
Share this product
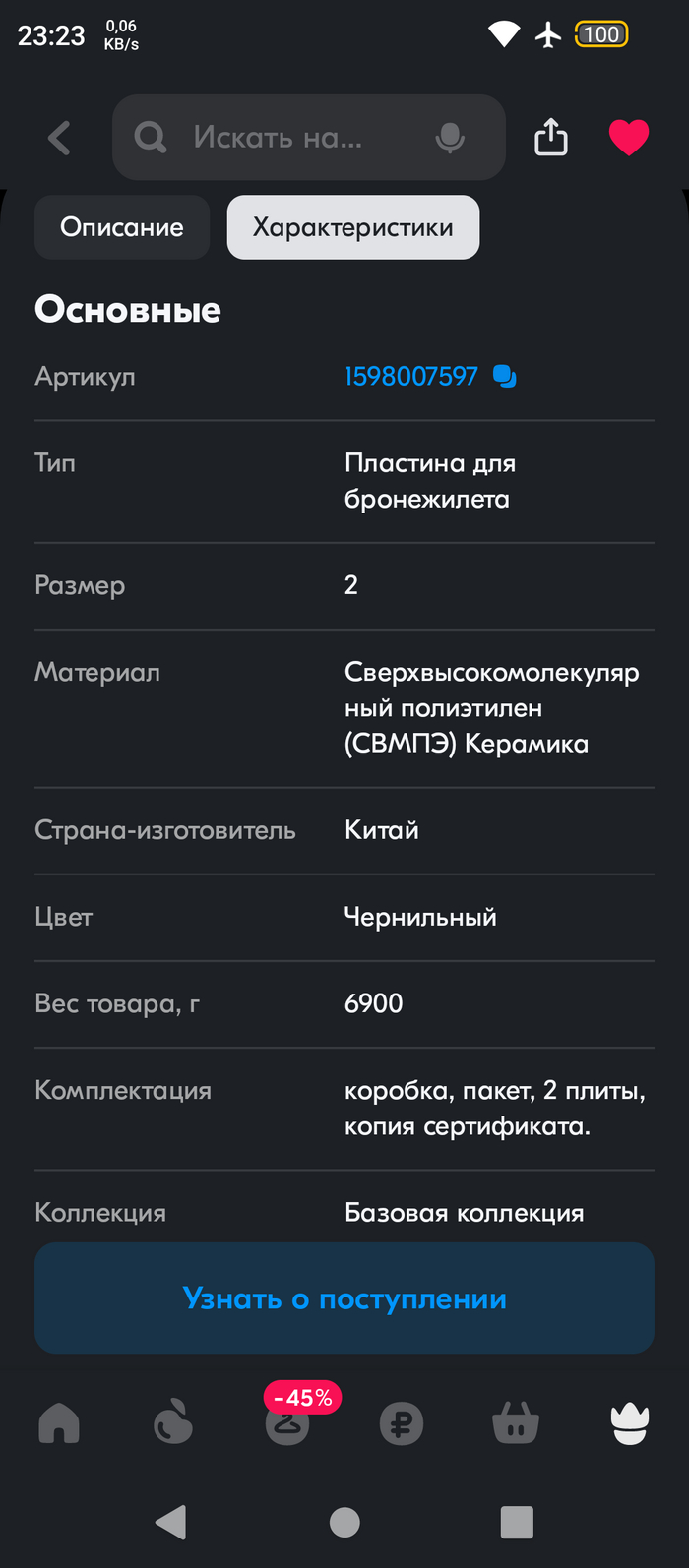(551, 138)
